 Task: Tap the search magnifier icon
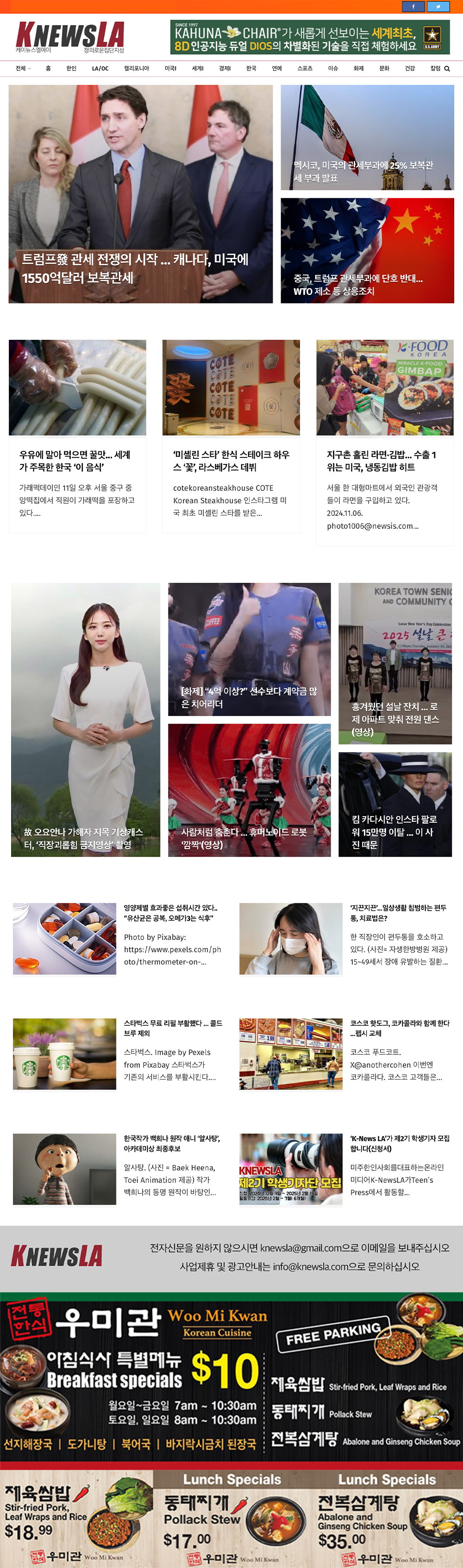click(x=447, y=69)
